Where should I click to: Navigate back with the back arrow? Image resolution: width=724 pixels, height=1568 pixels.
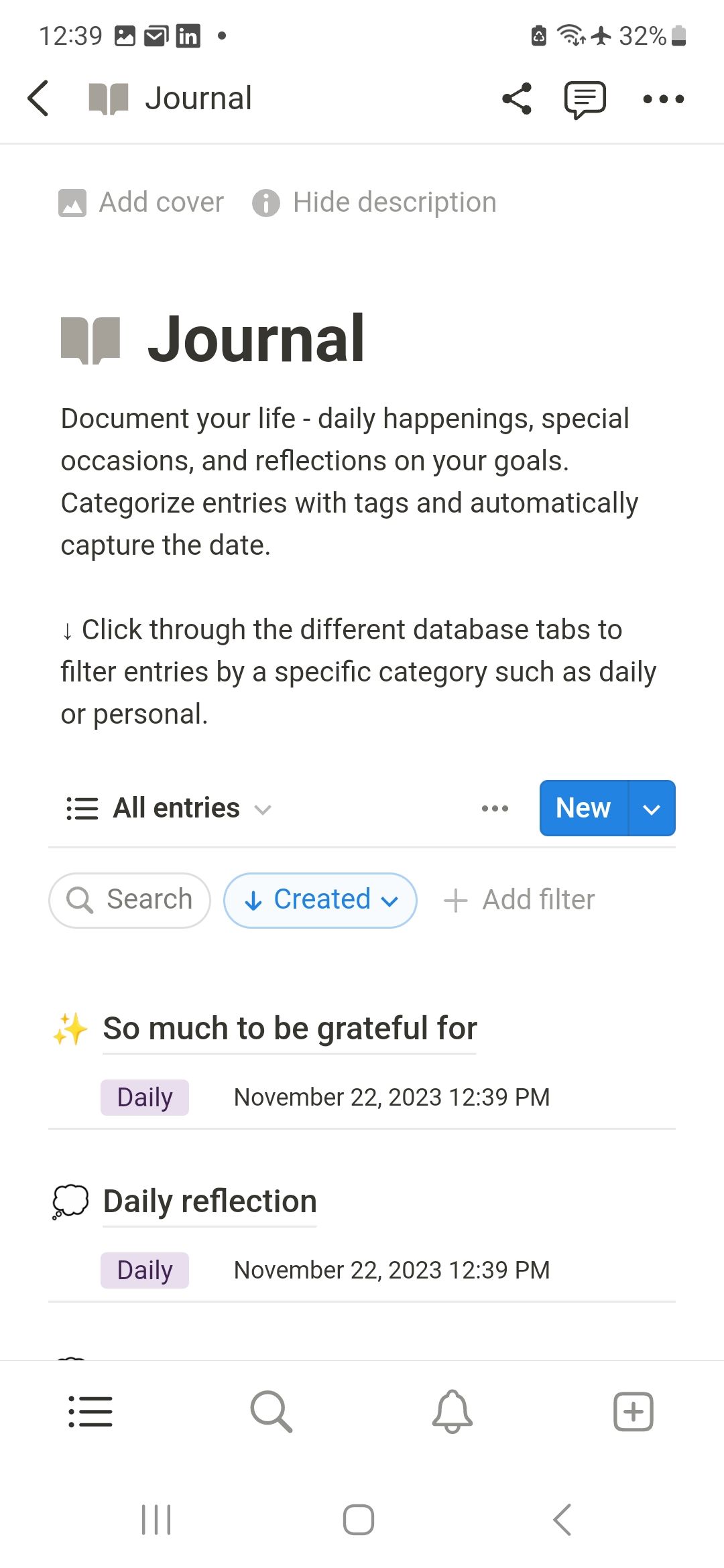pos(38,98)
